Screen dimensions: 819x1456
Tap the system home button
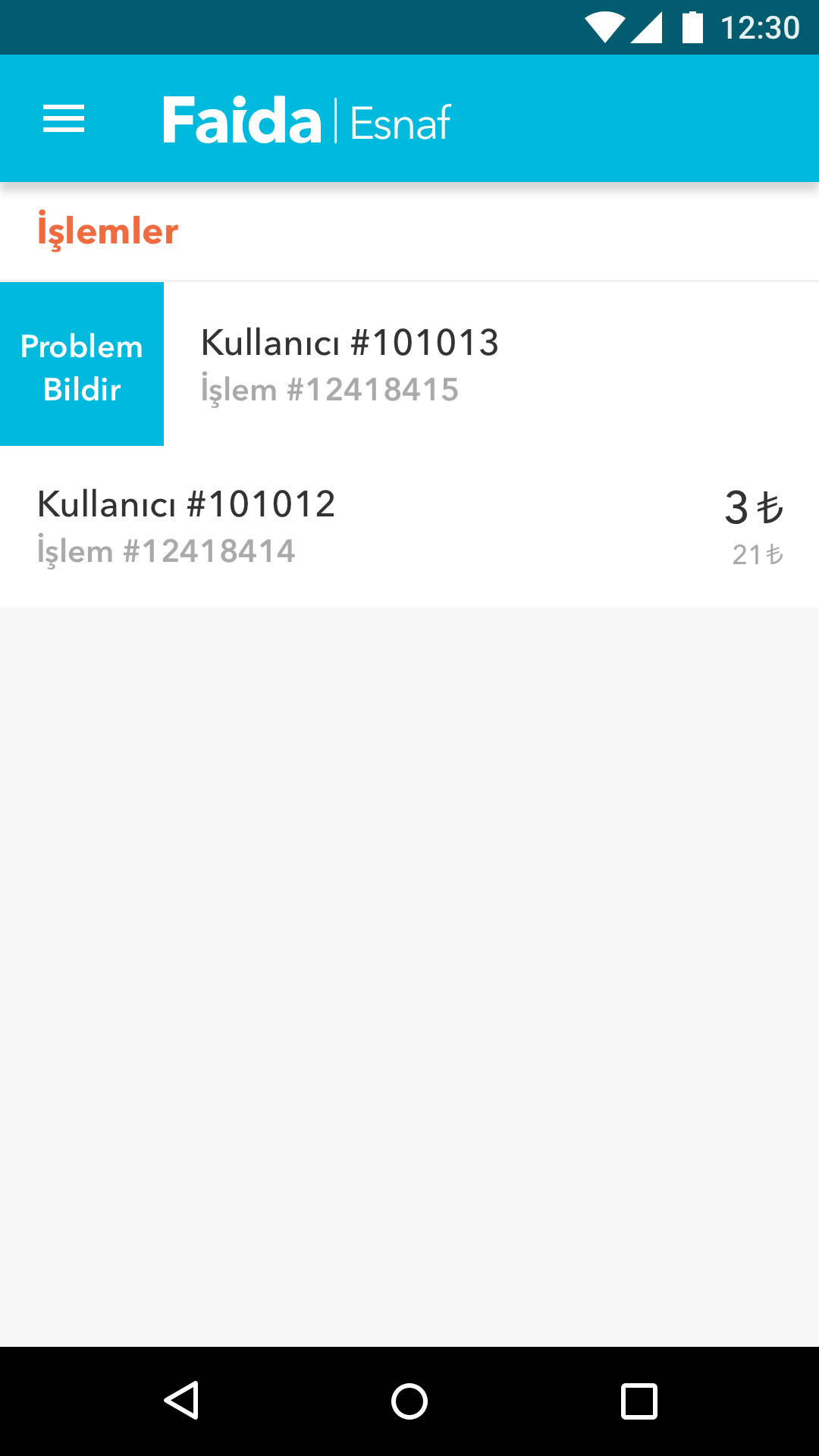tap(409, 1401)
